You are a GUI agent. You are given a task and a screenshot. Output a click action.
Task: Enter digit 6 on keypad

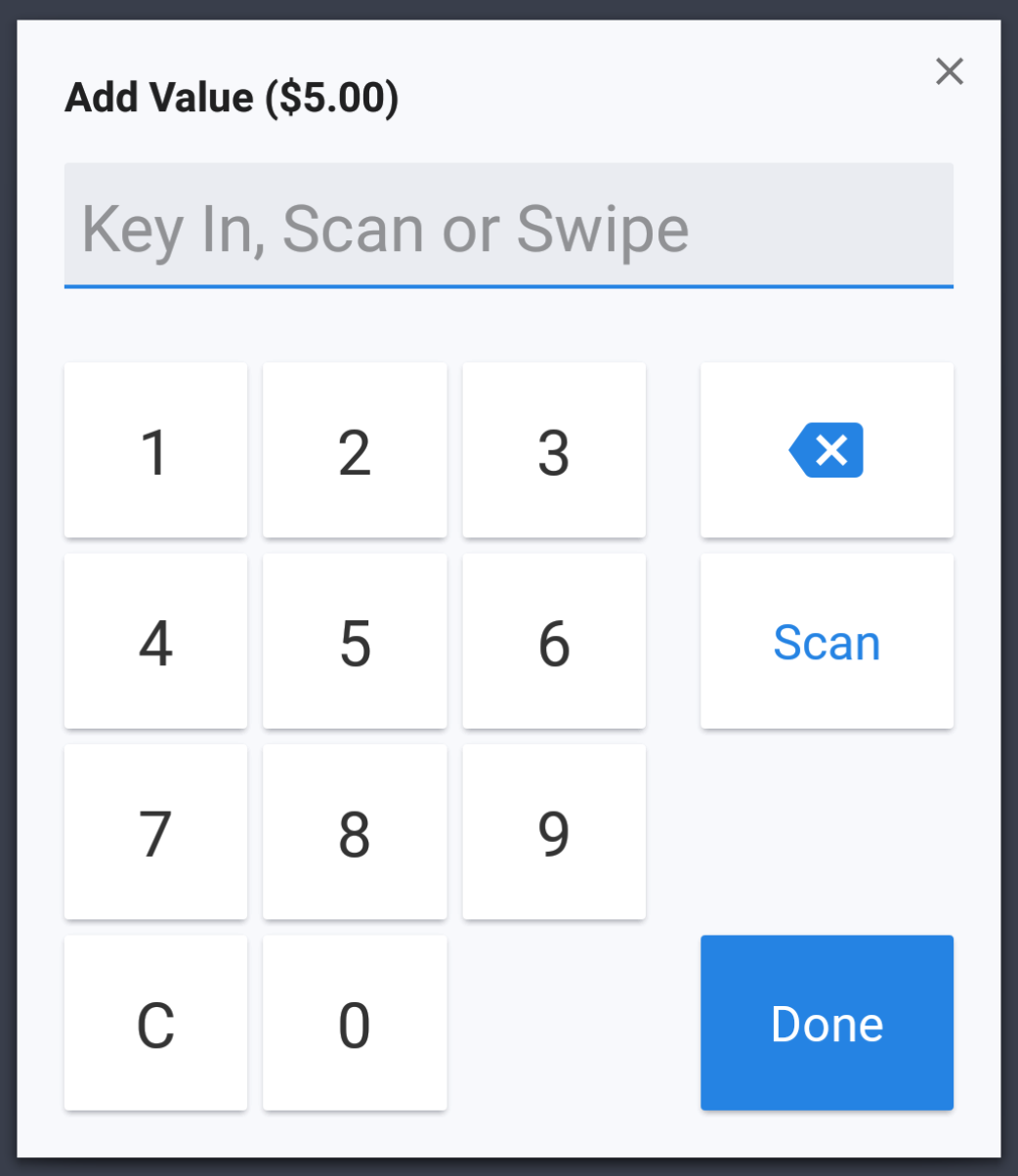[554, 642]
